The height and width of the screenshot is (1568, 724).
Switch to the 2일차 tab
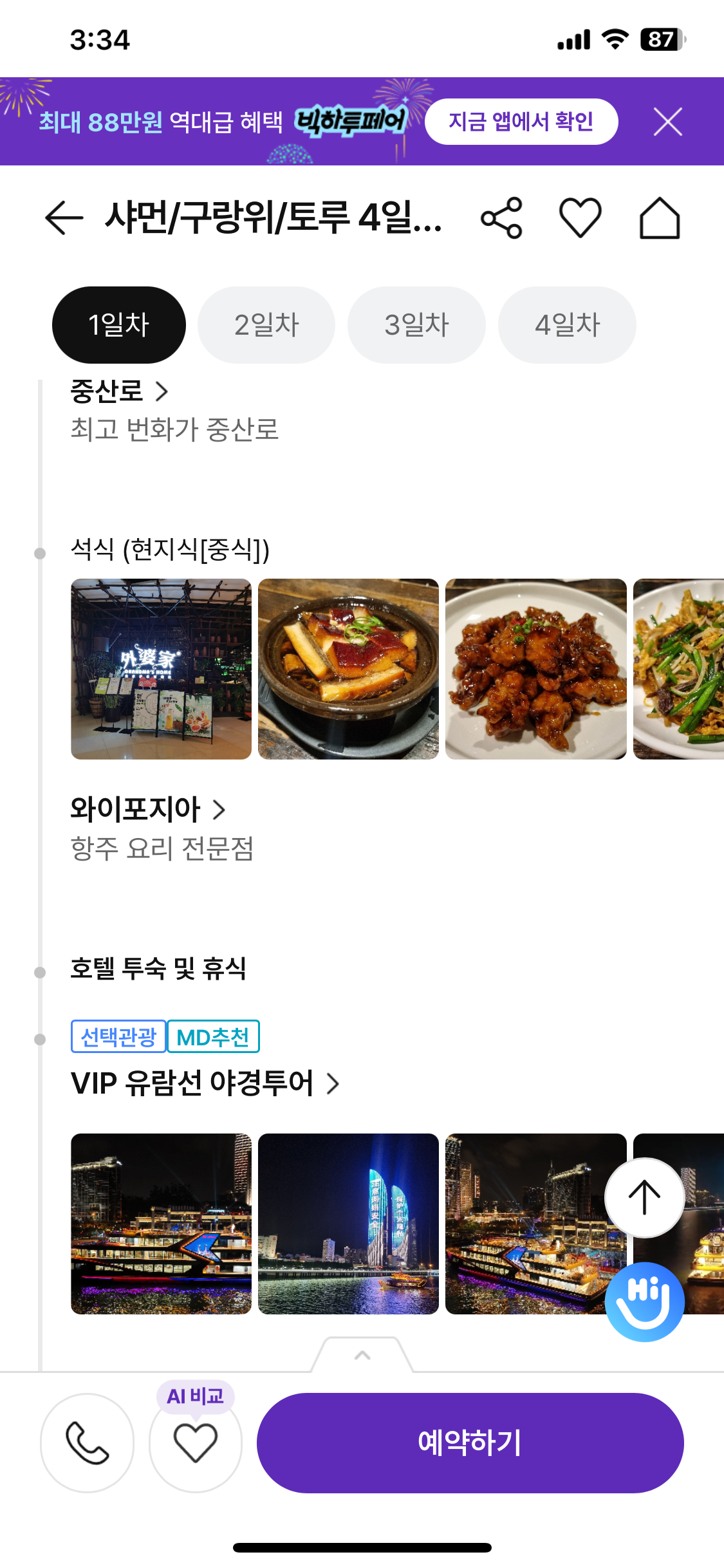(x=266, y=324)
